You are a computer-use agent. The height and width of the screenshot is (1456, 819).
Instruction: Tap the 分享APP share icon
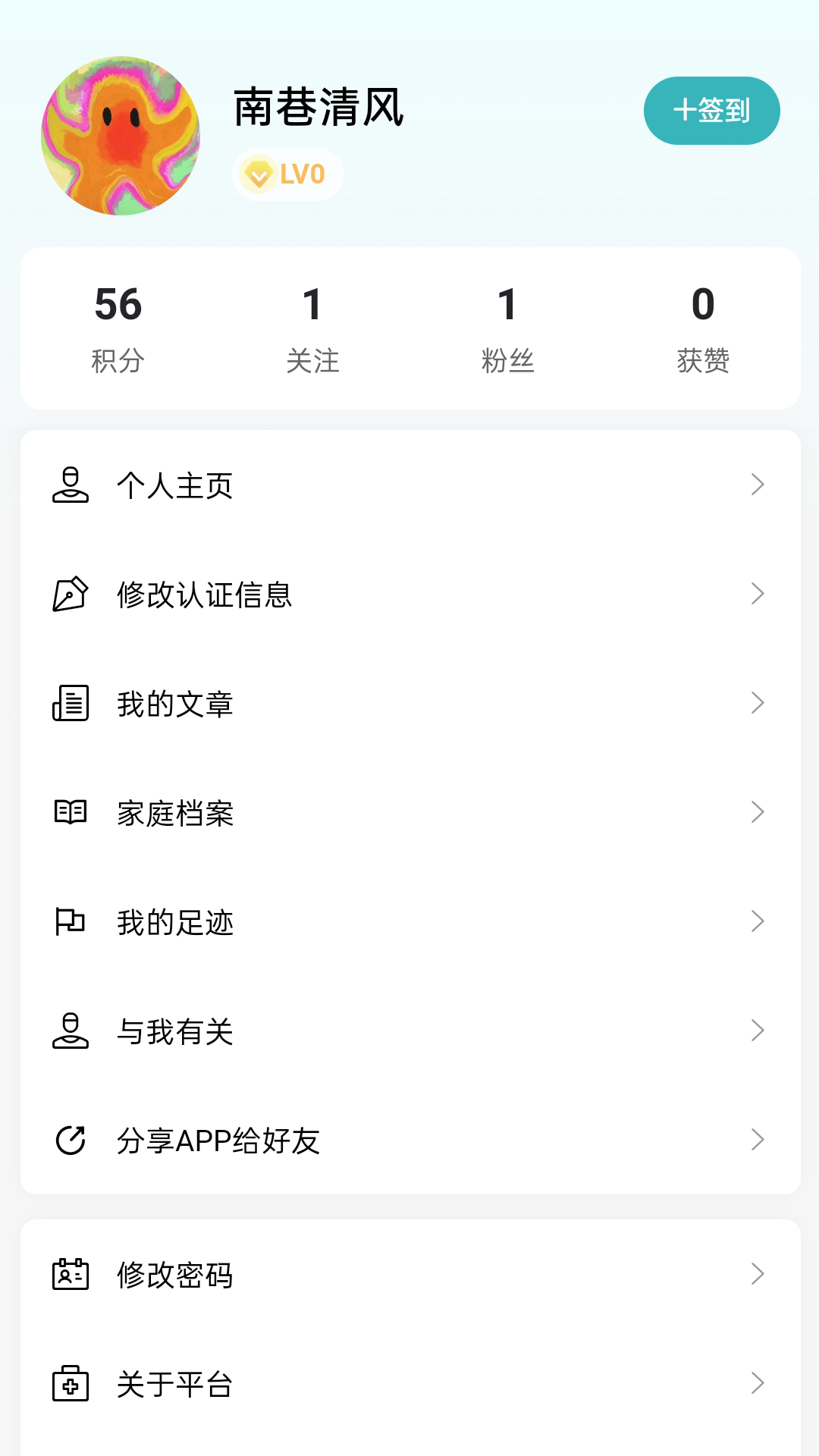pyautogui.click(x=71, y=1140)
